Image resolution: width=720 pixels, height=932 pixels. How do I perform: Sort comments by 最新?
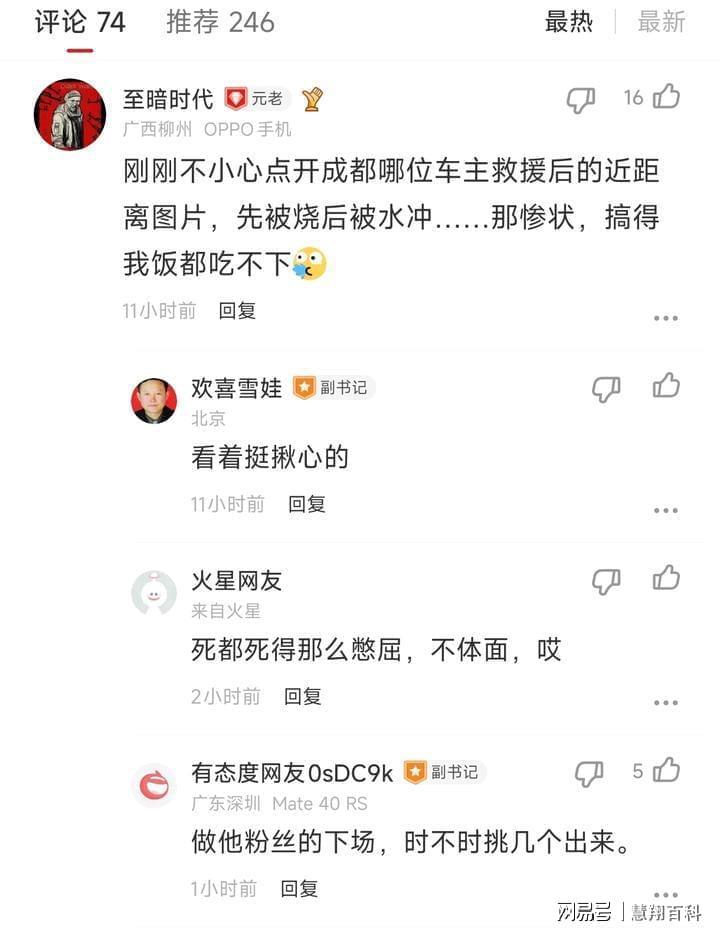point(661,22)
